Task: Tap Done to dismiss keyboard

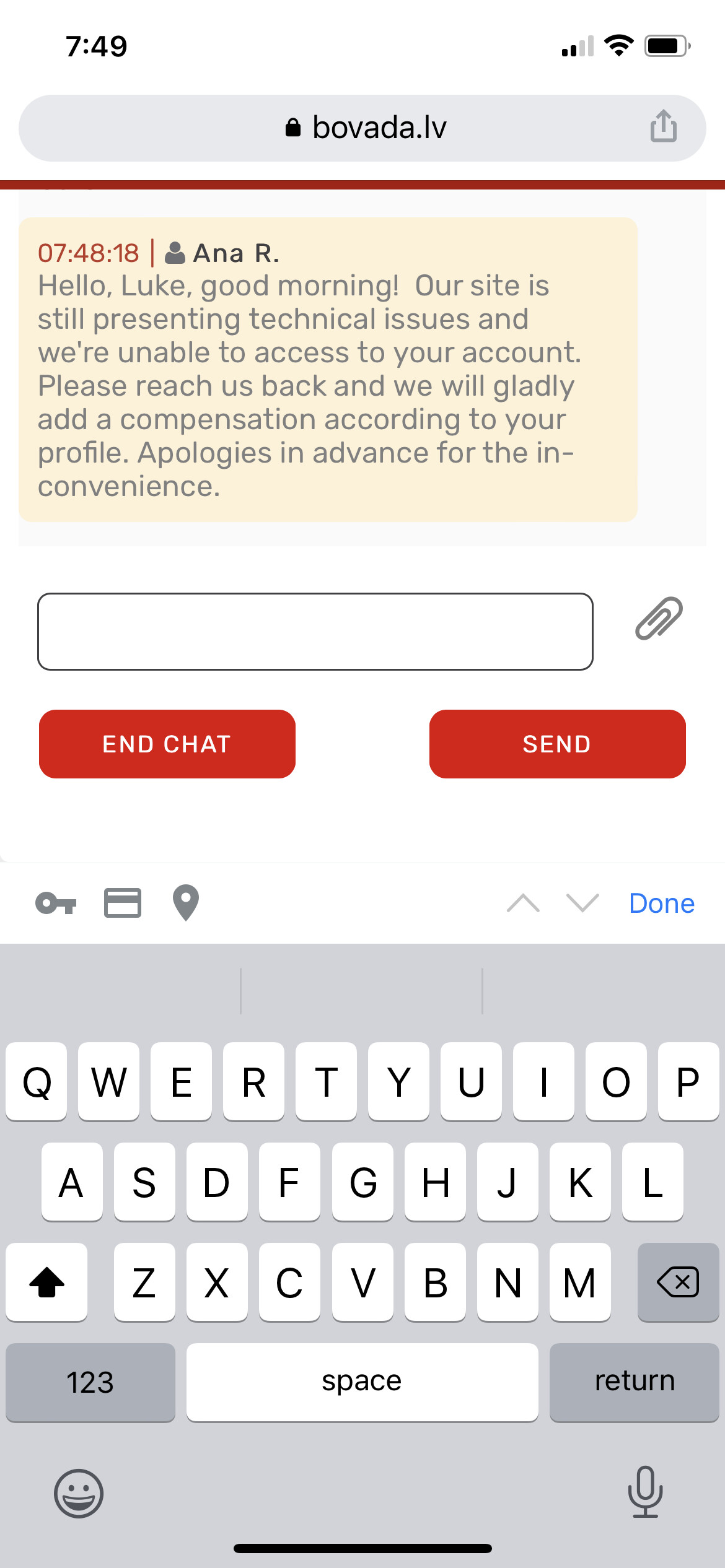Action: coord(661,904)
